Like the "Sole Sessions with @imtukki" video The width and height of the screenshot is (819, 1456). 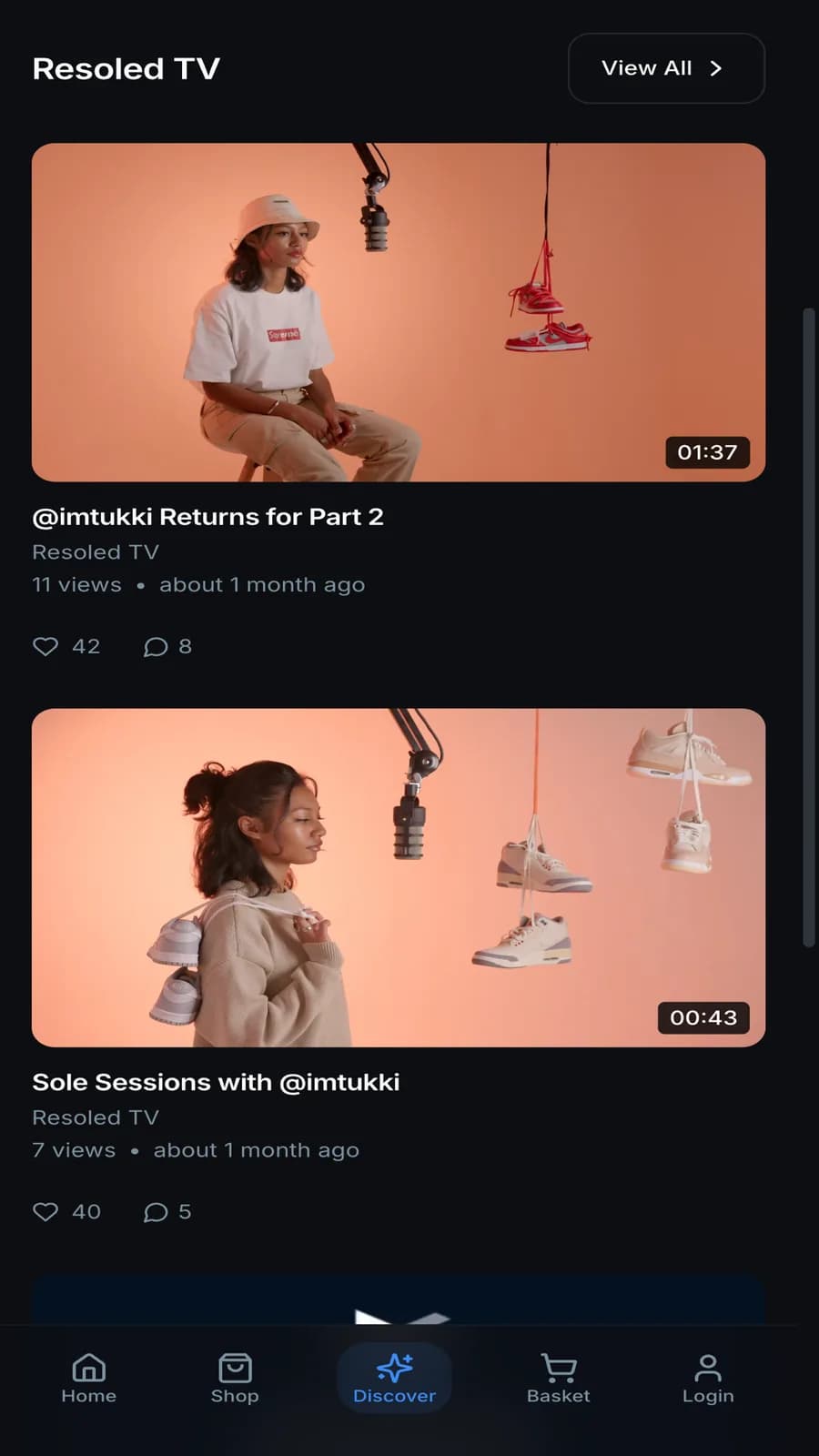45,1211
